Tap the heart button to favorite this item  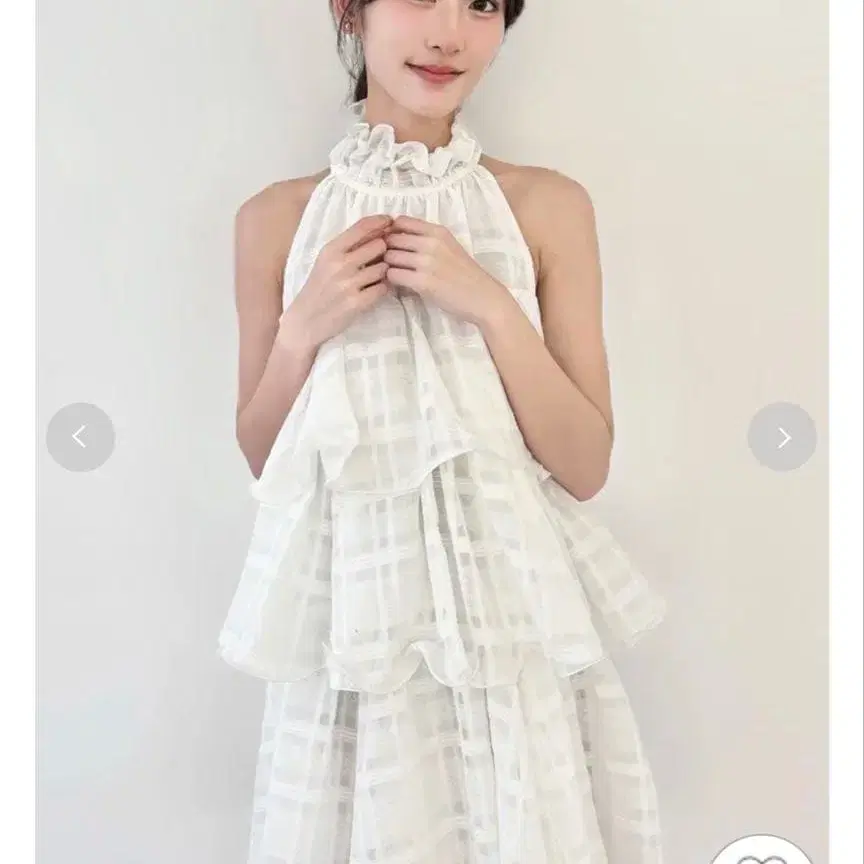[x=763, y=850]
